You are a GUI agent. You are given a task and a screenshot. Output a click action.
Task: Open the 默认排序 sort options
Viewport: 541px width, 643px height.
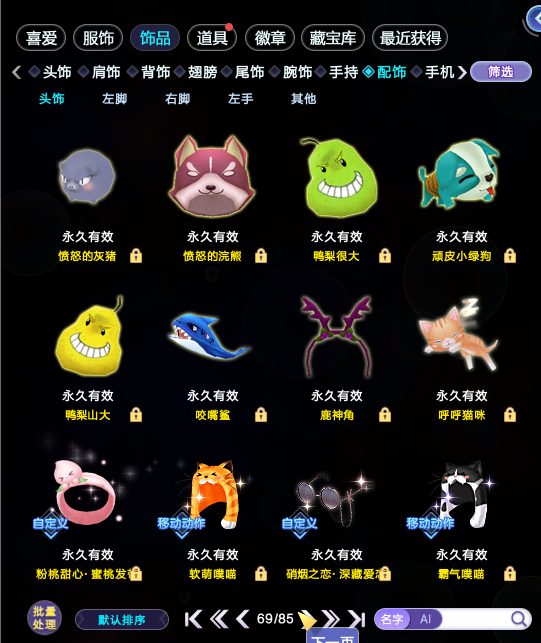(x=122, y=619)
